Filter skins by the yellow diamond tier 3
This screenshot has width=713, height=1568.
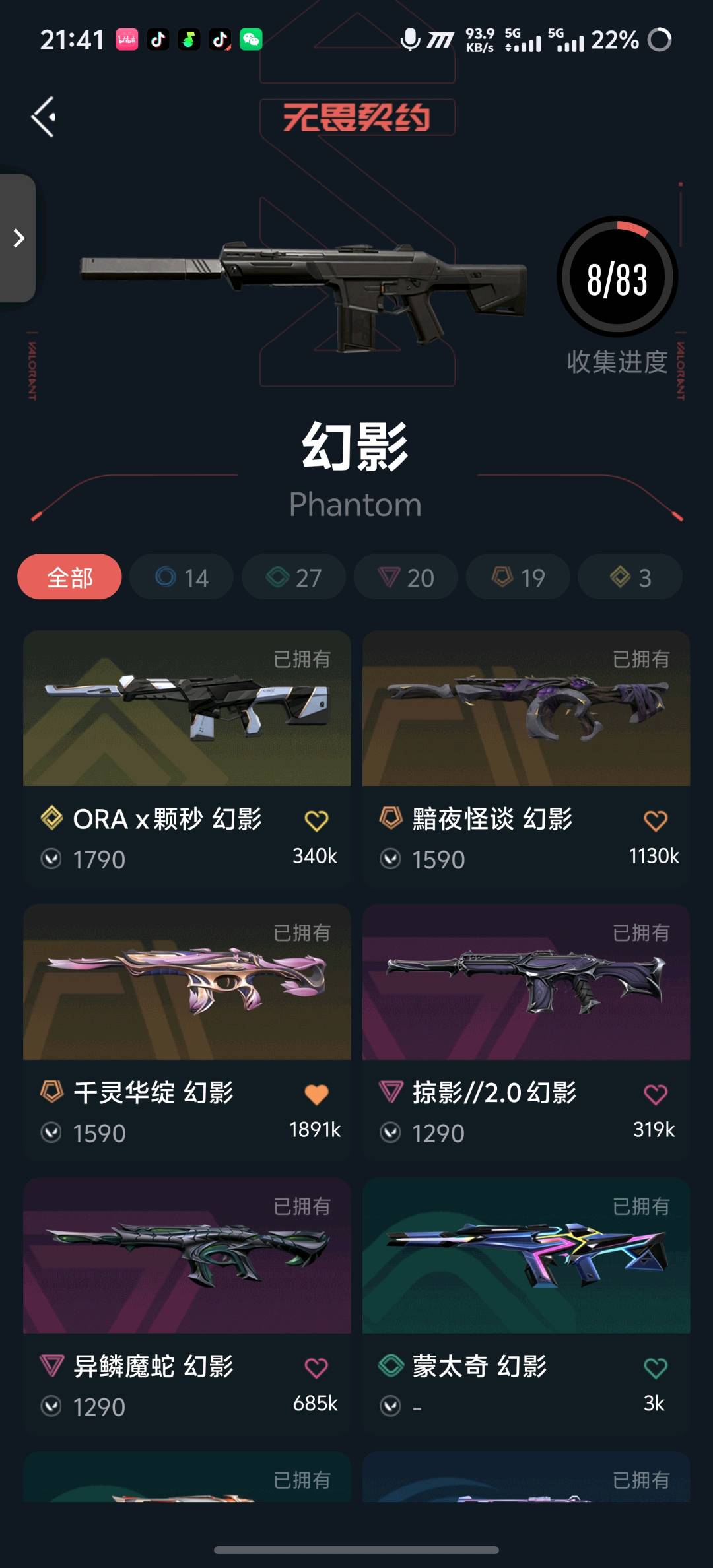[x=630, y=577]
